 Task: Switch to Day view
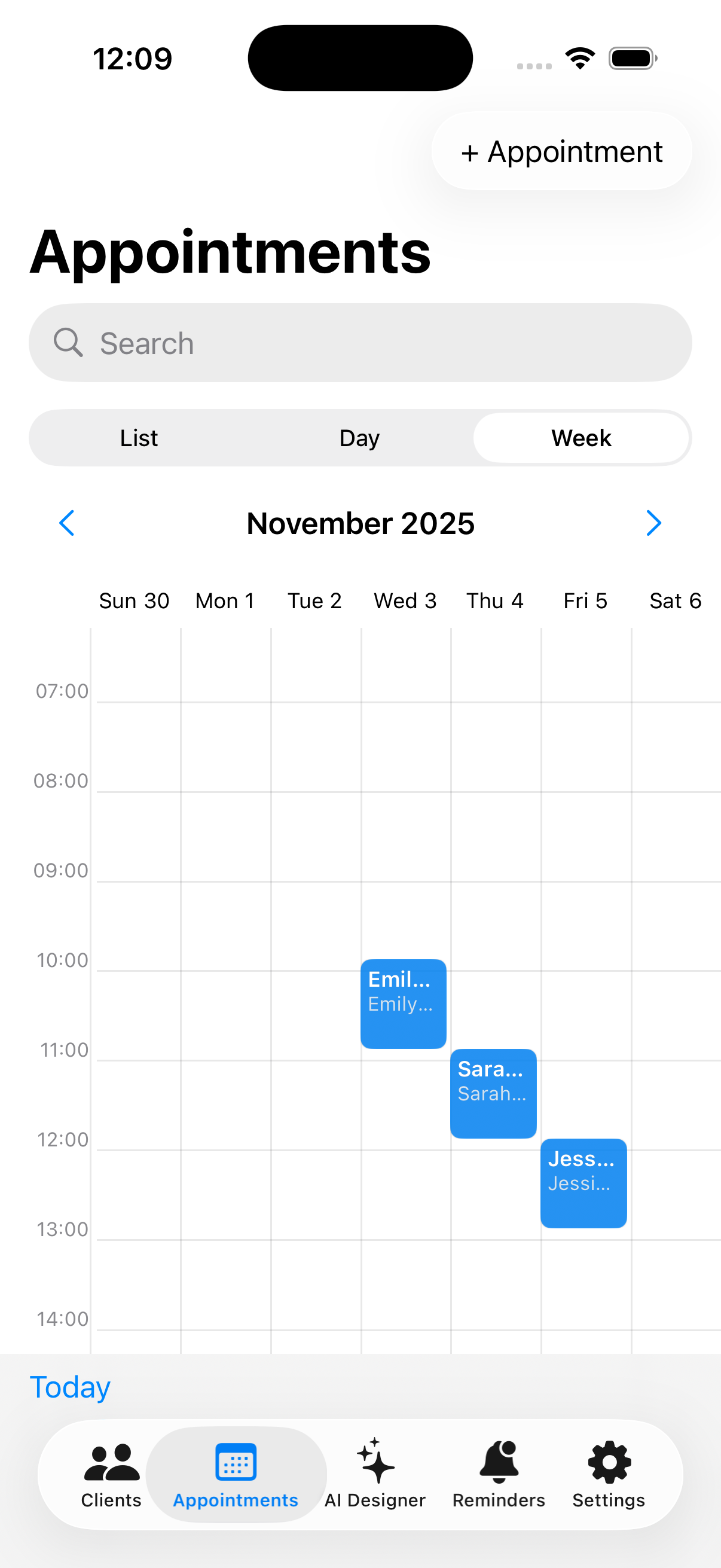359,438
